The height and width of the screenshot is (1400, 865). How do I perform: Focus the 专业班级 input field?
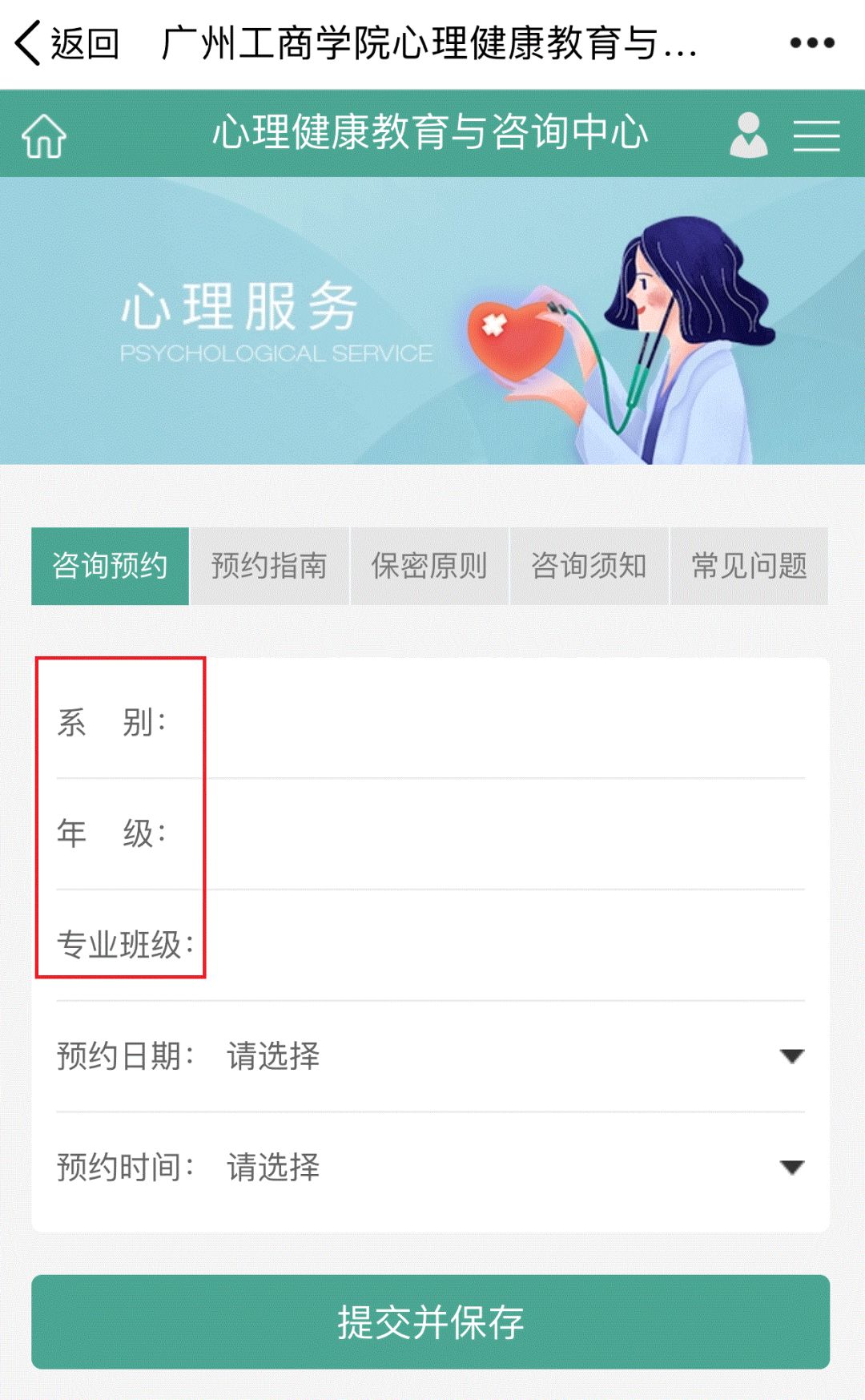click(505, 945)
